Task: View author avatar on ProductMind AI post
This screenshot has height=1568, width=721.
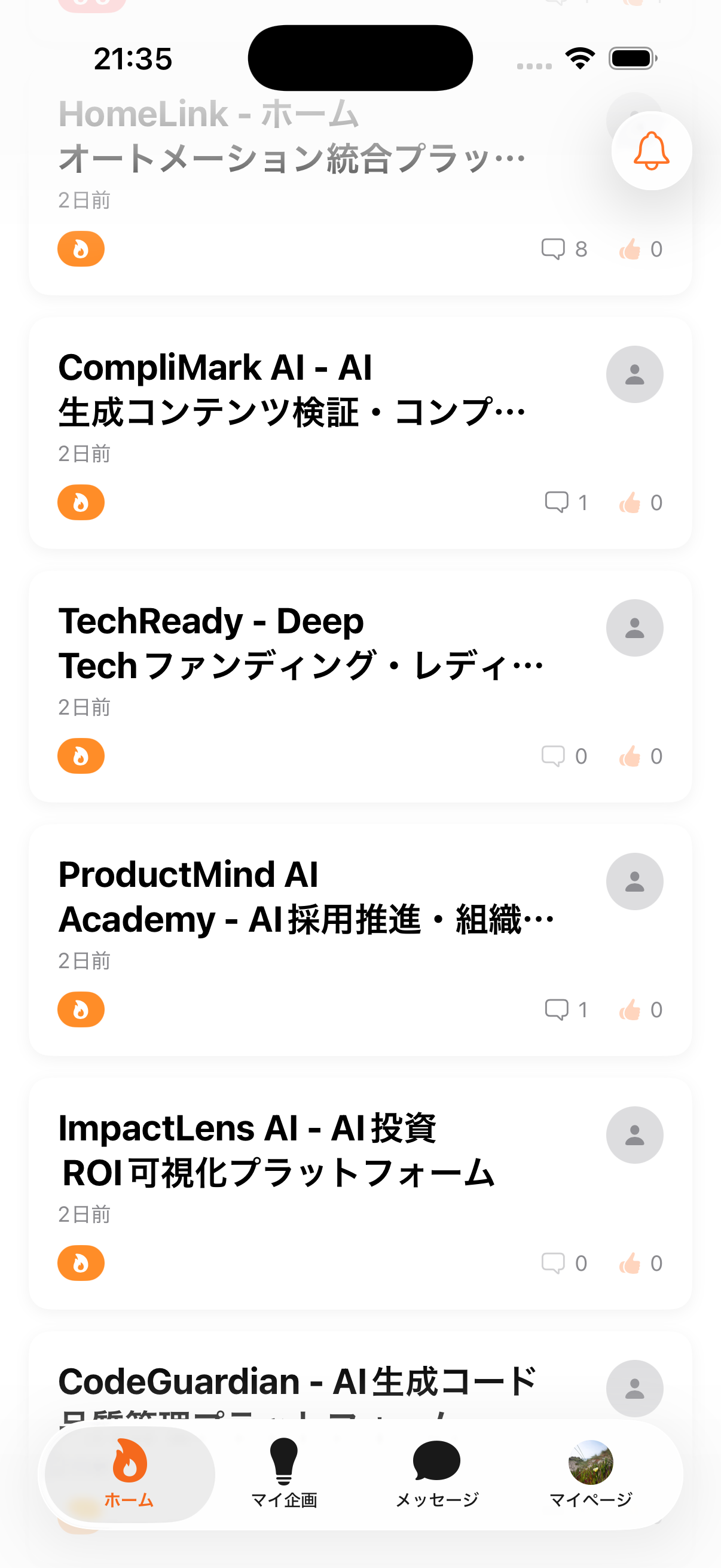Action: coord(634,881)
